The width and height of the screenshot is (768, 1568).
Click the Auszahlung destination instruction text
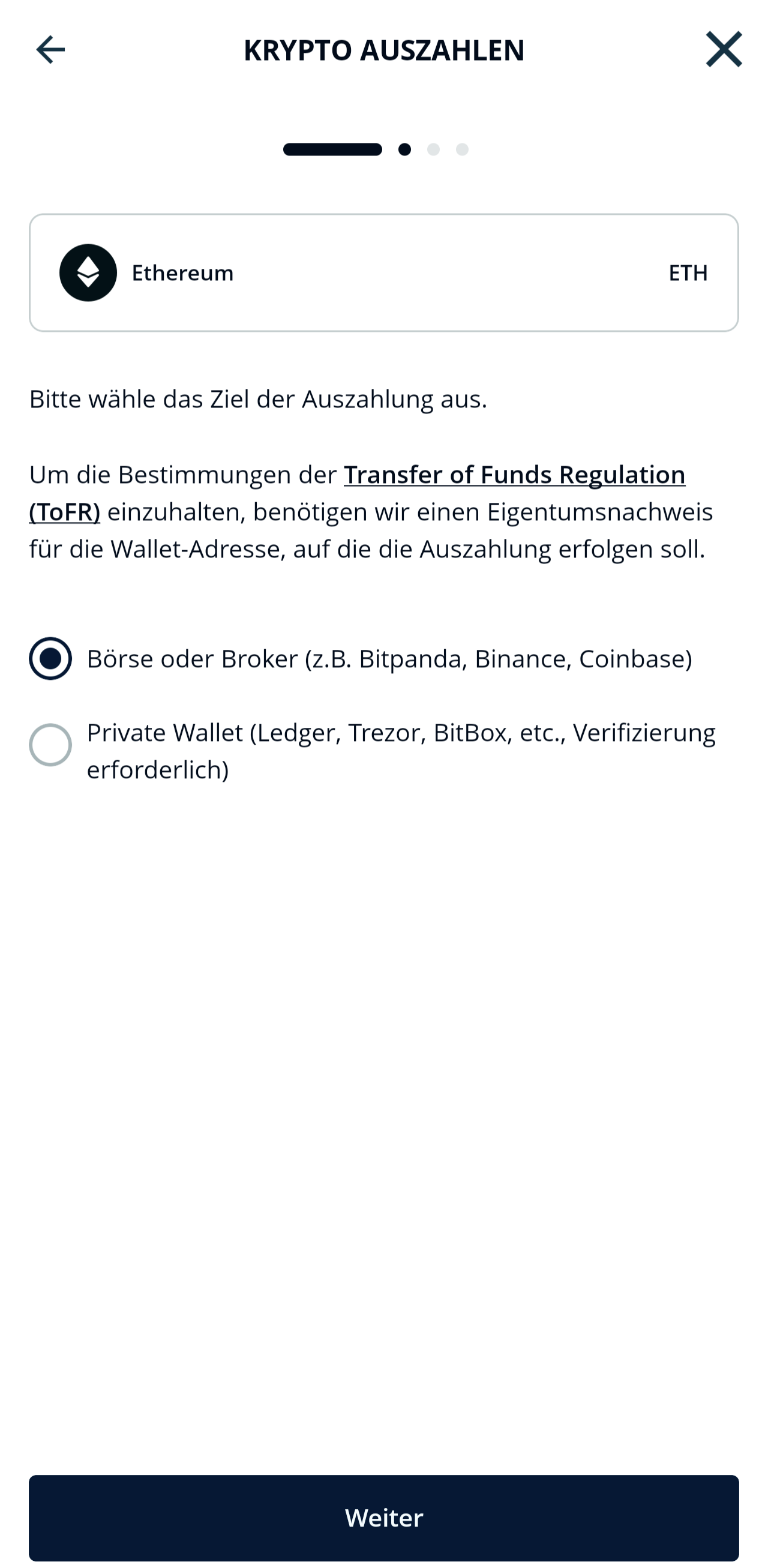pyautogui.click(x=257, y=398)
